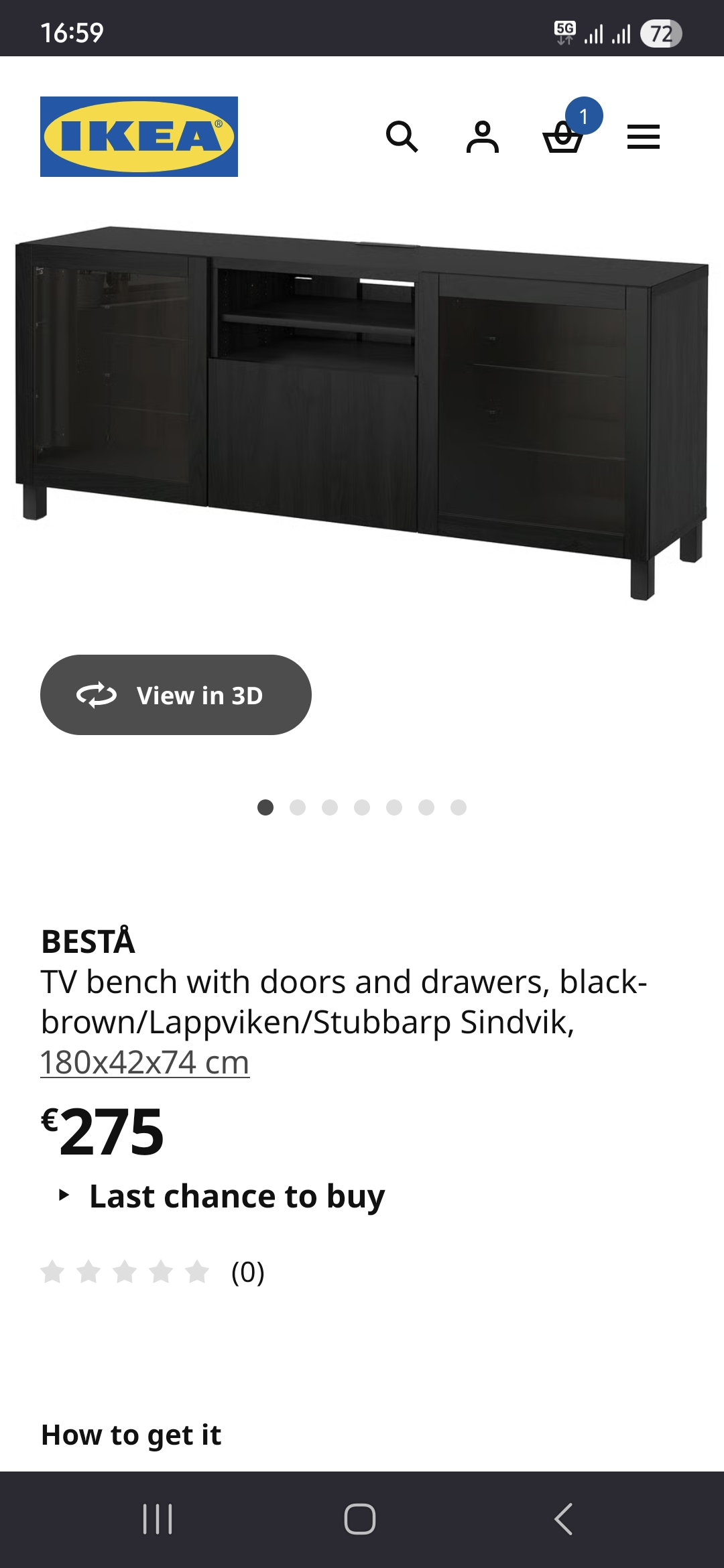Go back with the system back button

(564, 1518)
